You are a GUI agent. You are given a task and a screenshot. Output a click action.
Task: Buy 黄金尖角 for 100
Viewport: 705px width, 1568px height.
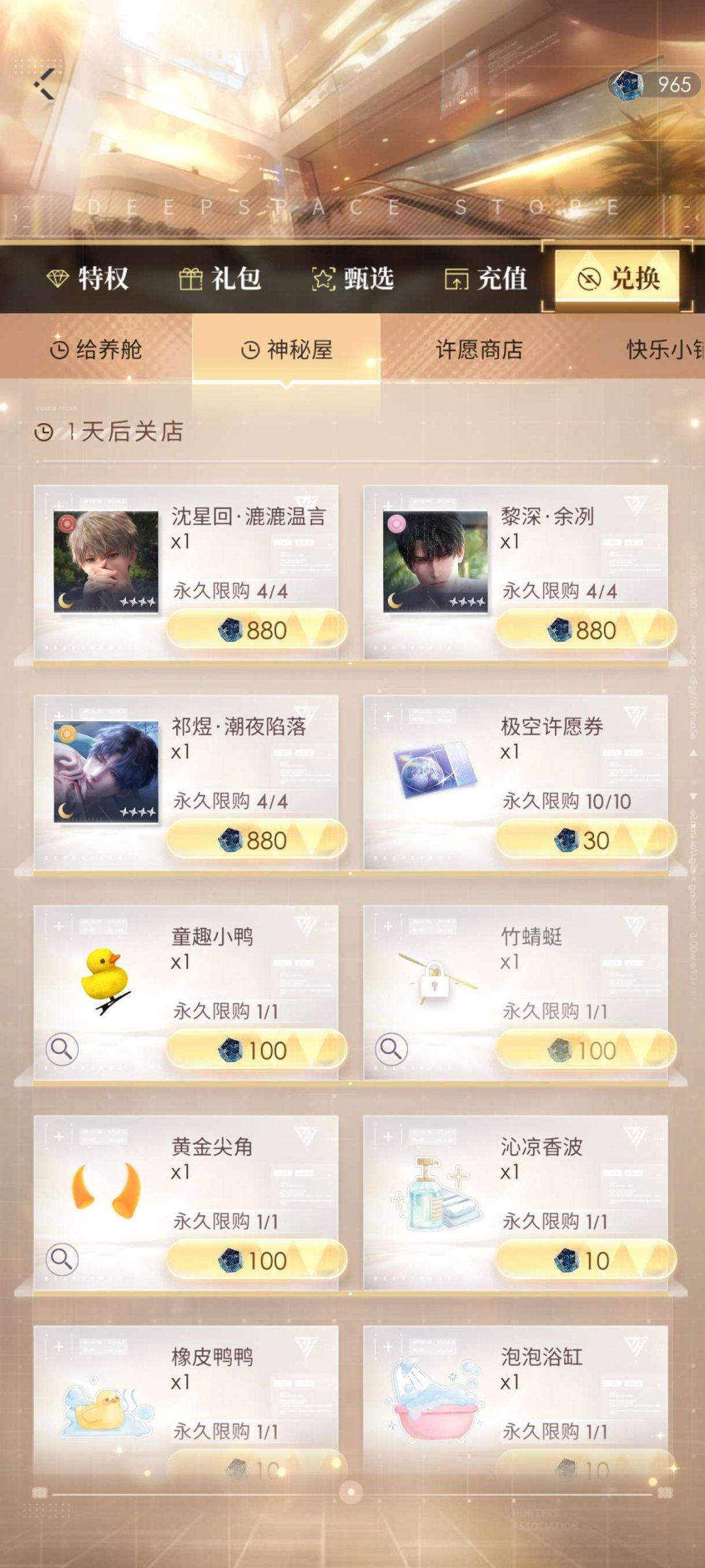coord(255,1261)
